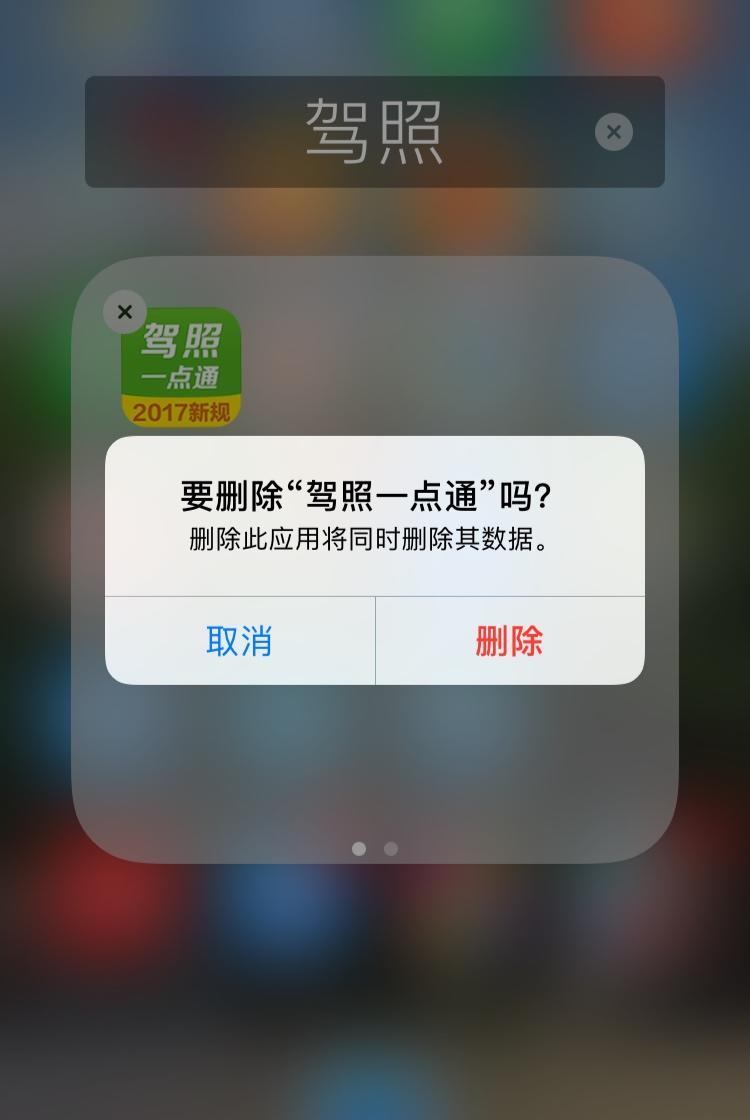Screen dimensions: 750x1120
Task: Tap the folder page indicator dots
Action: [x=374, y=848]
